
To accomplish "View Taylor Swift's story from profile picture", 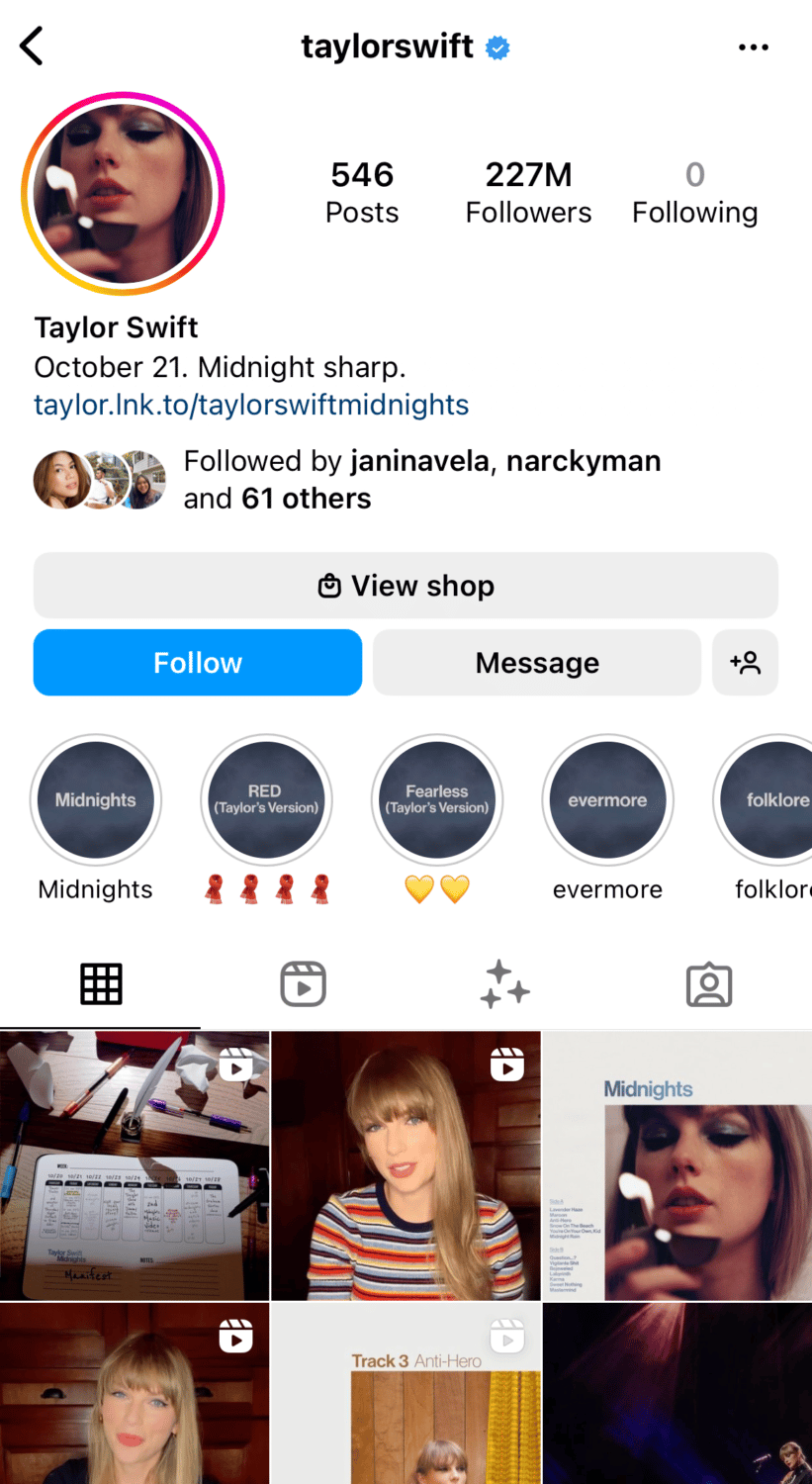I will pos(123,193).
